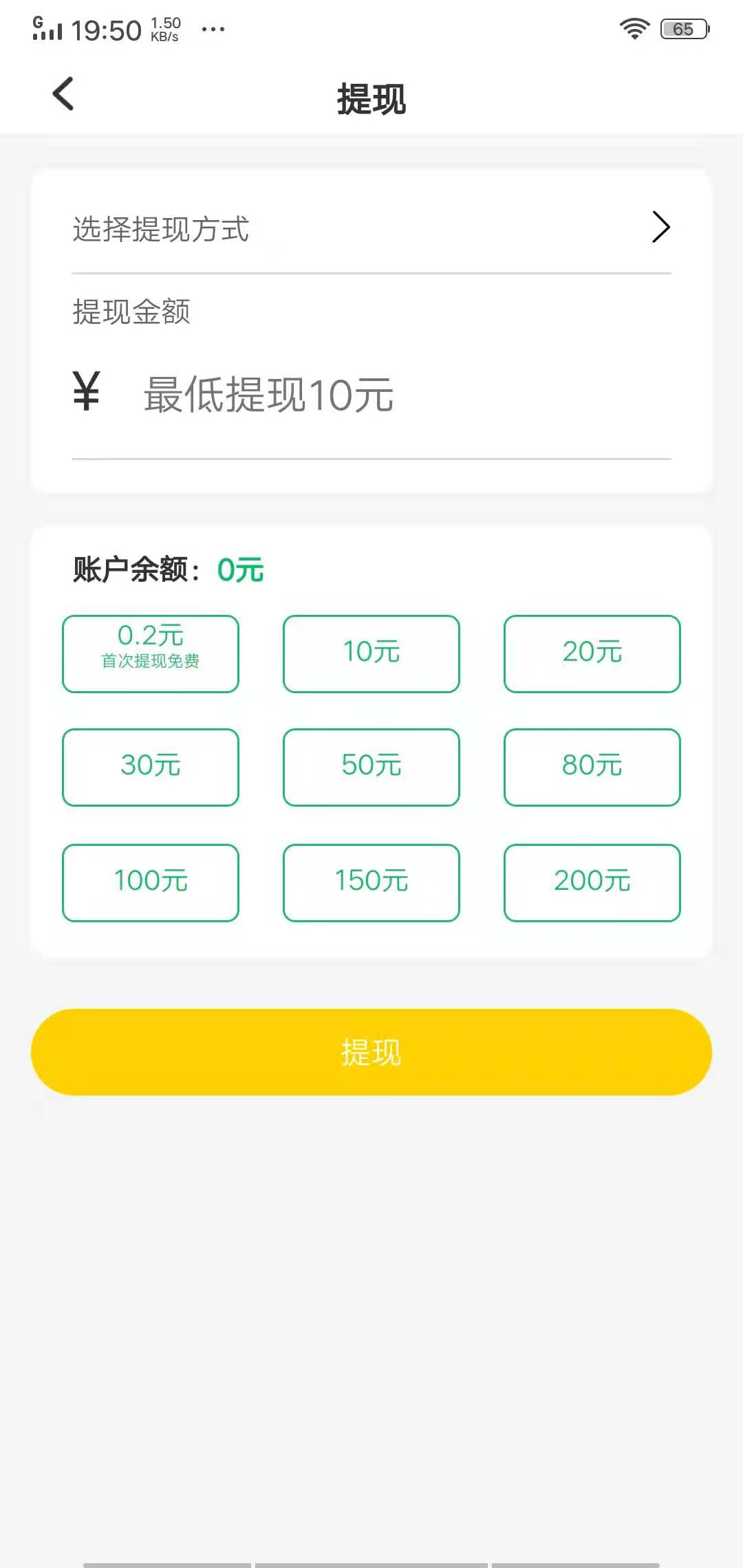Tap the time display showing 19:50
Screen dimensions: 743x1568
(x=108, y=29)
